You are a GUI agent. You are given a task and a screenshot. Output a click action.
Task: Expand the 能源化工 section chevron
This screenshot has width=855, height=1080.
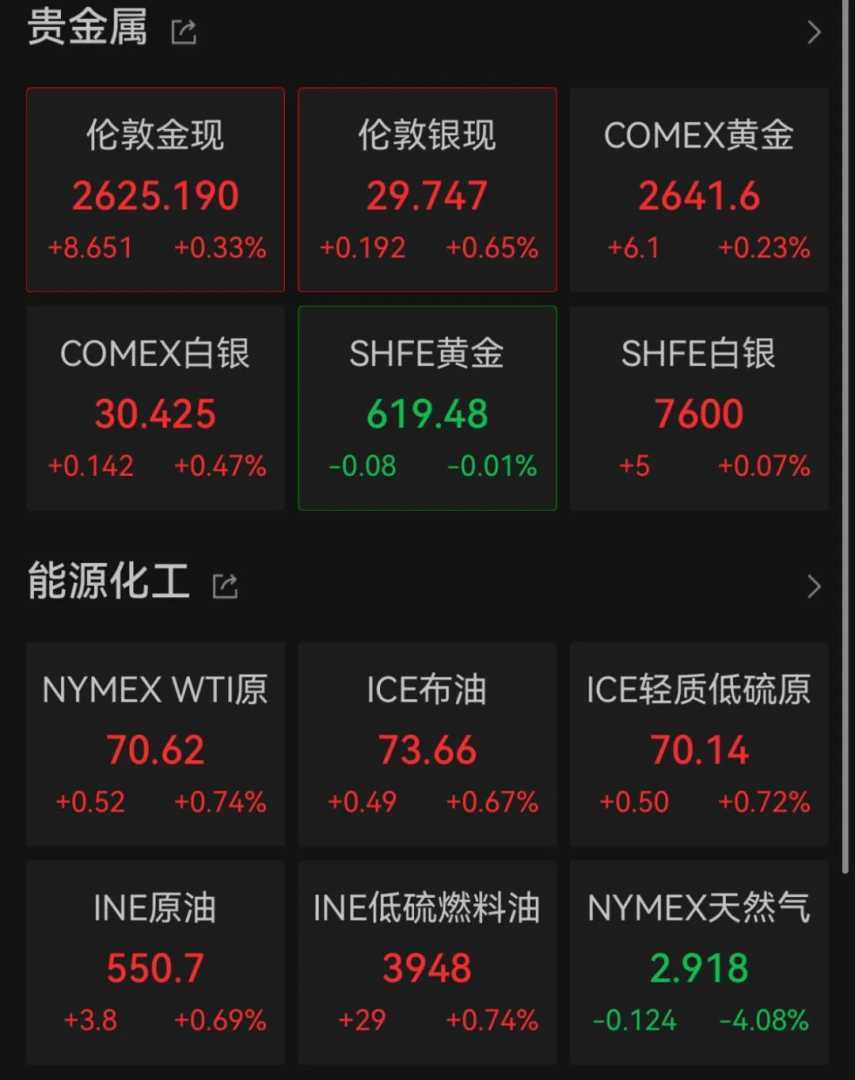tap(813, 586)
